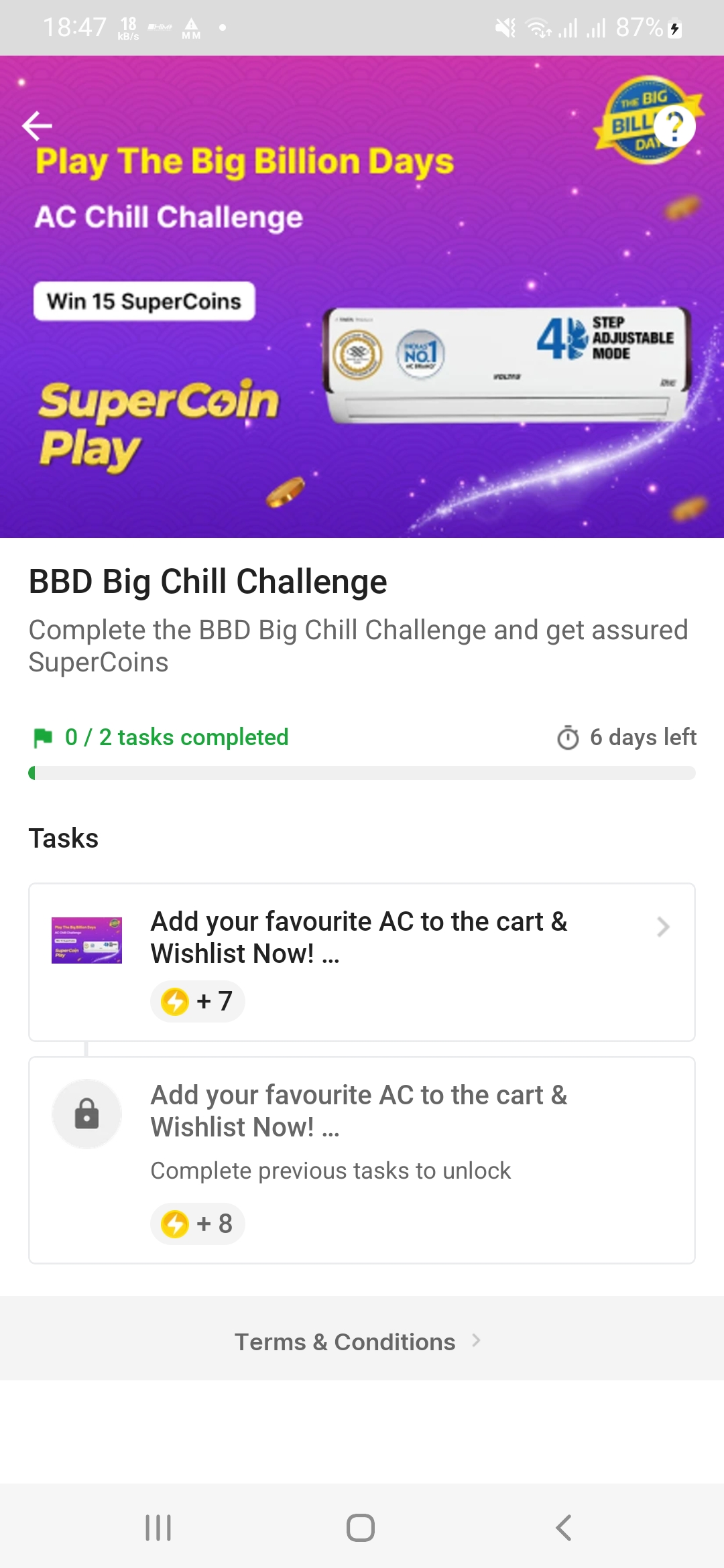Open the unlocked AC task worth +7
The image size is (724, 1568).
coord(361,962)
